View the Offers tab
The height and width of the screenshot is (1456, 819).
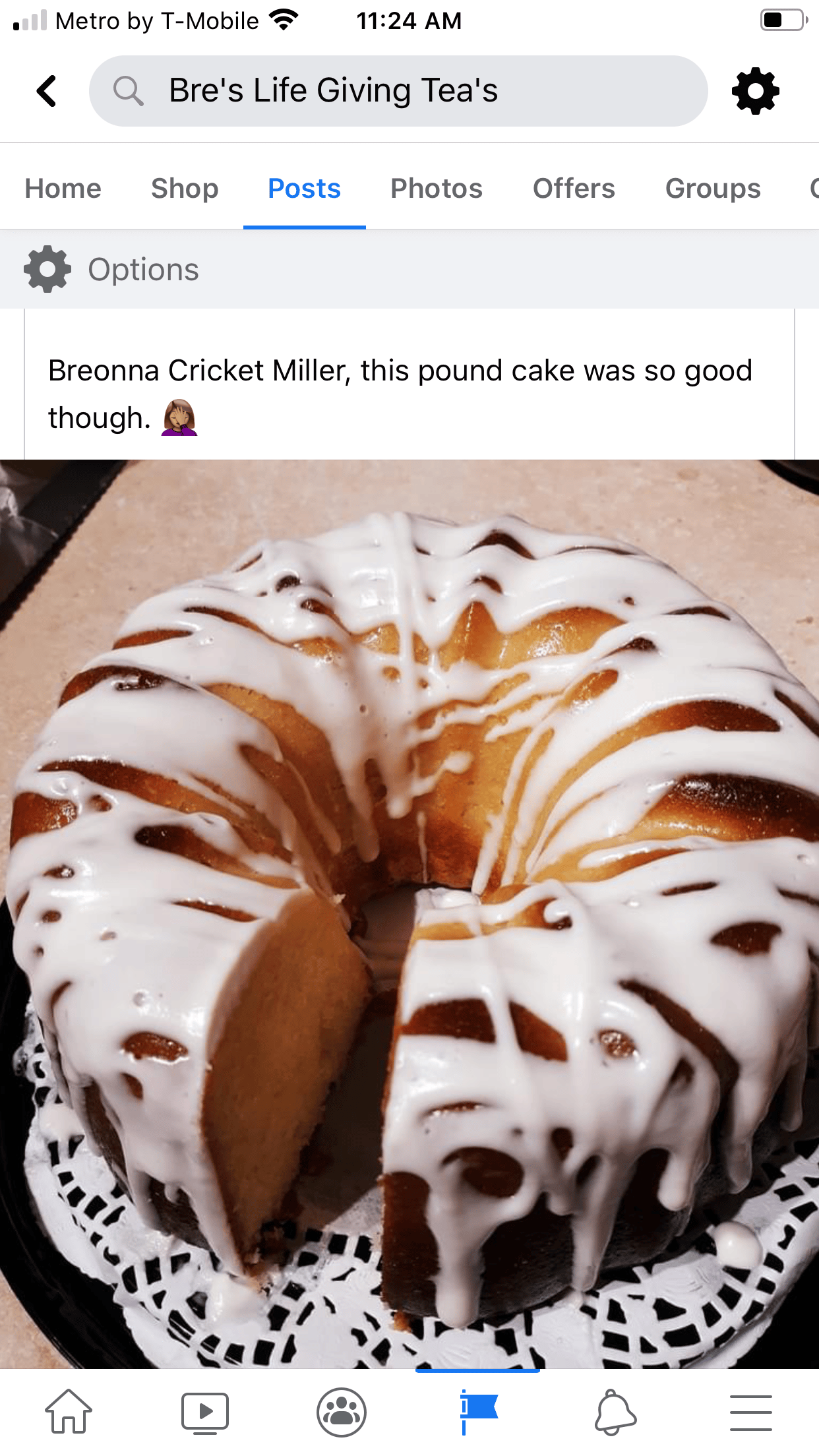click(x=574, y=189)
